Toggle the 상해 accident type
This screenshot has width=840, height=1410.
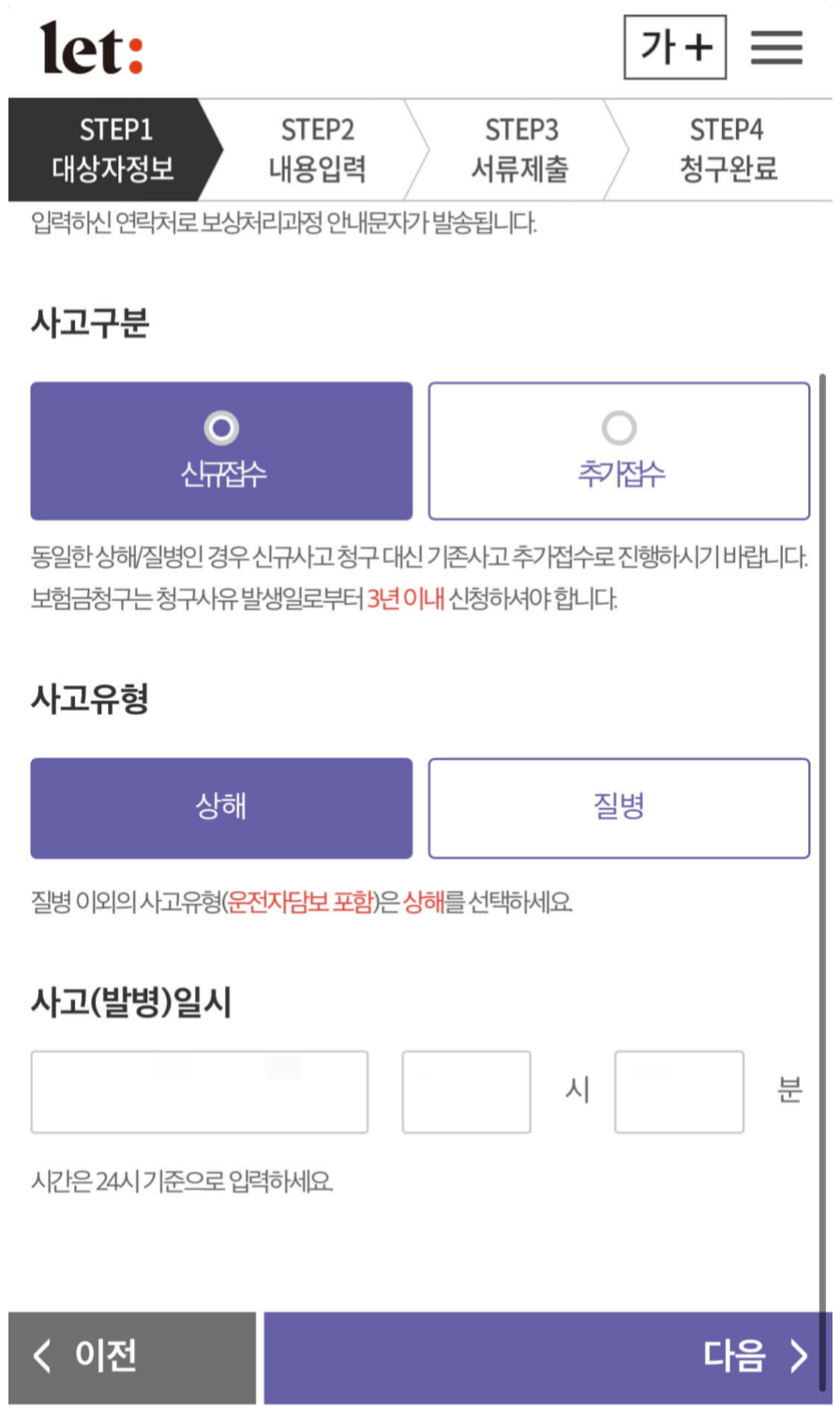[221, 808]
